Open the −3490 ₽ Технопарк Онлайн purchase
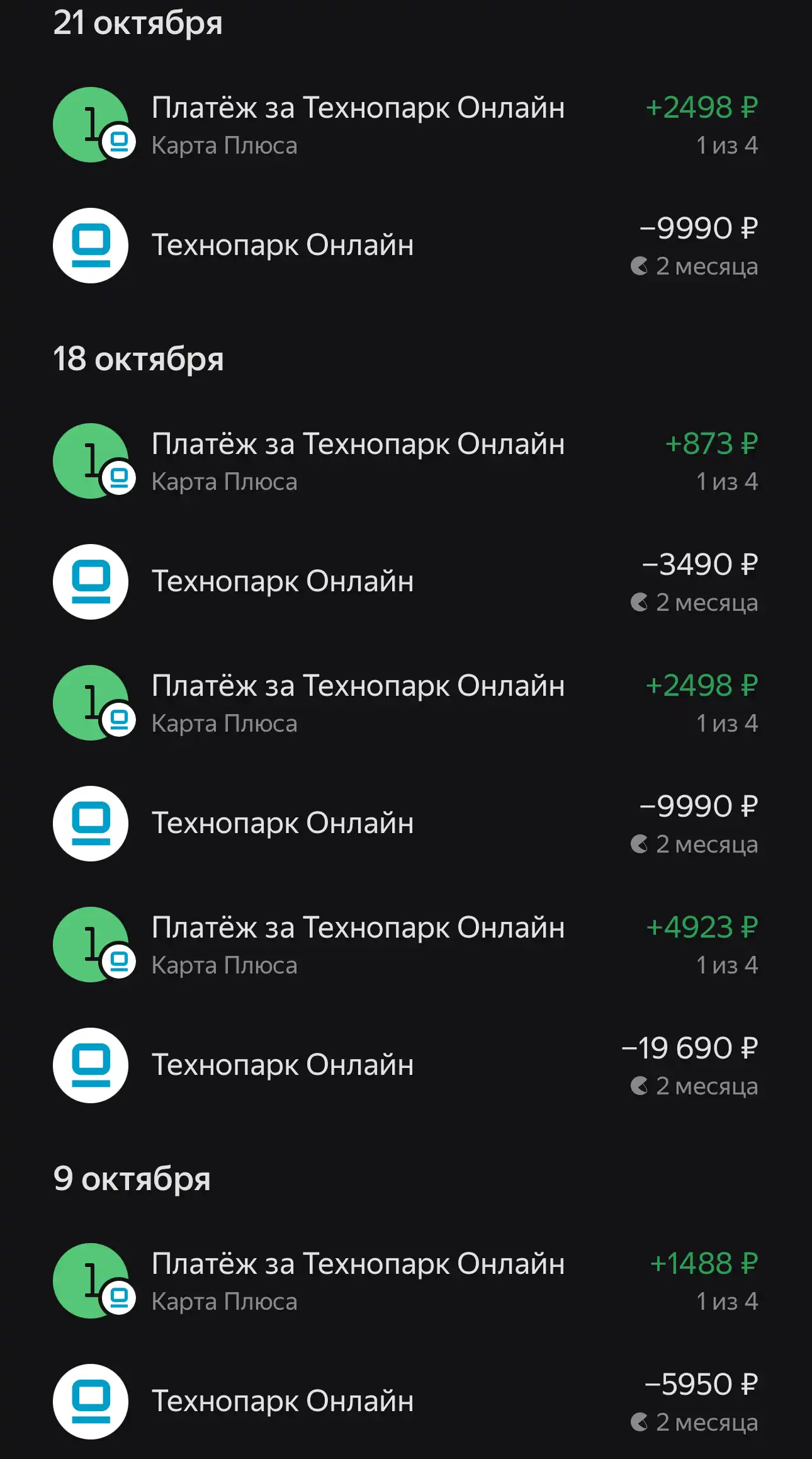This screenshot has height=1459, width=812. (x=406, y=582)
